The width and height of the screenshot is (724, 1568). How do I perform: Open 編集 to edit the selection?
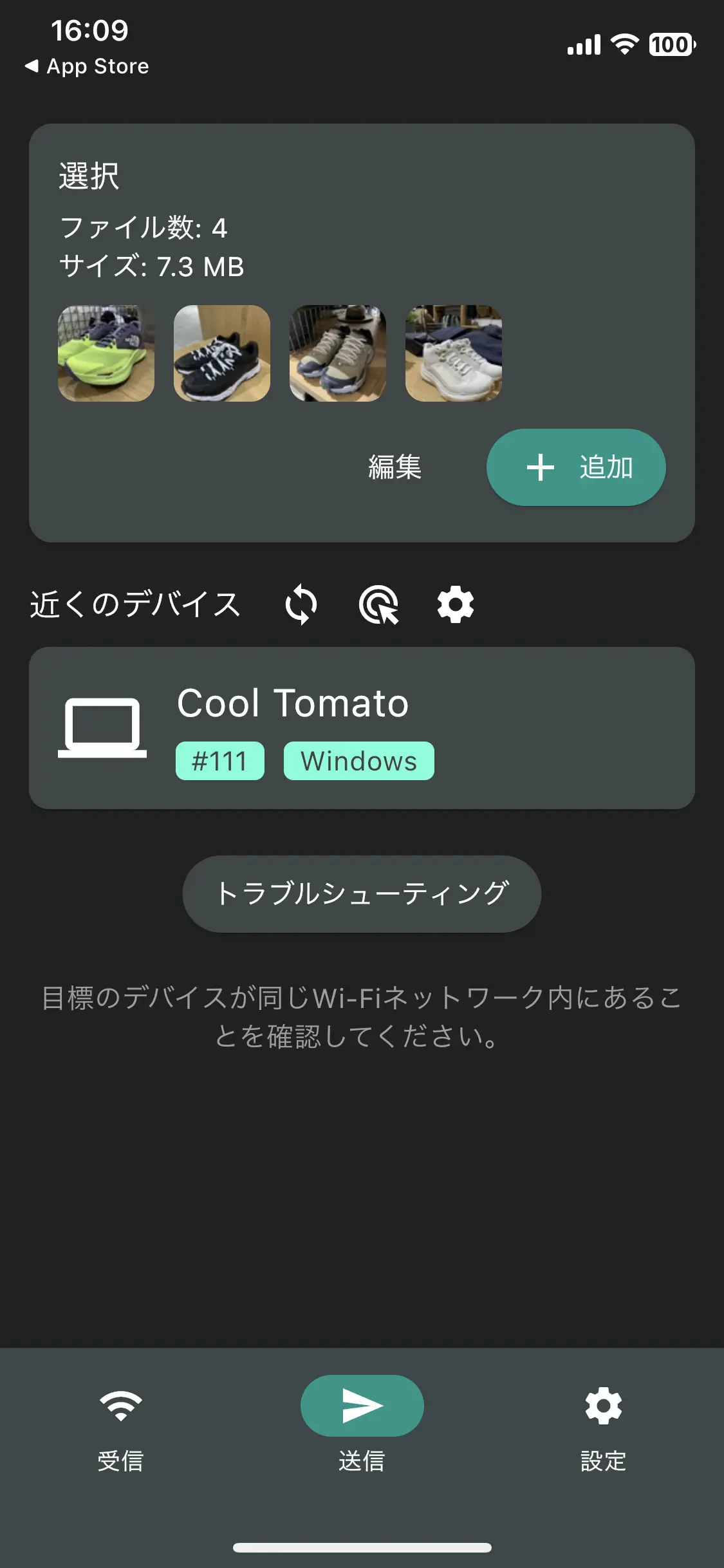tap(394, 467)
